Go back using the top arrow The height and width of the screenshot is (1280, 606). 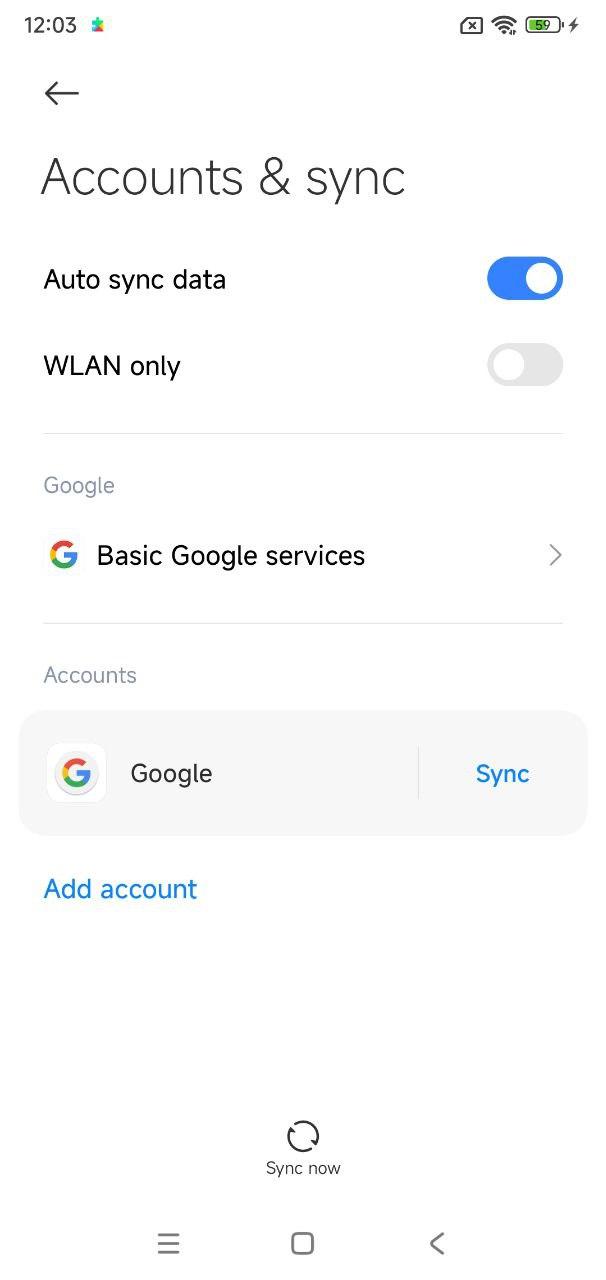[62, 93]
